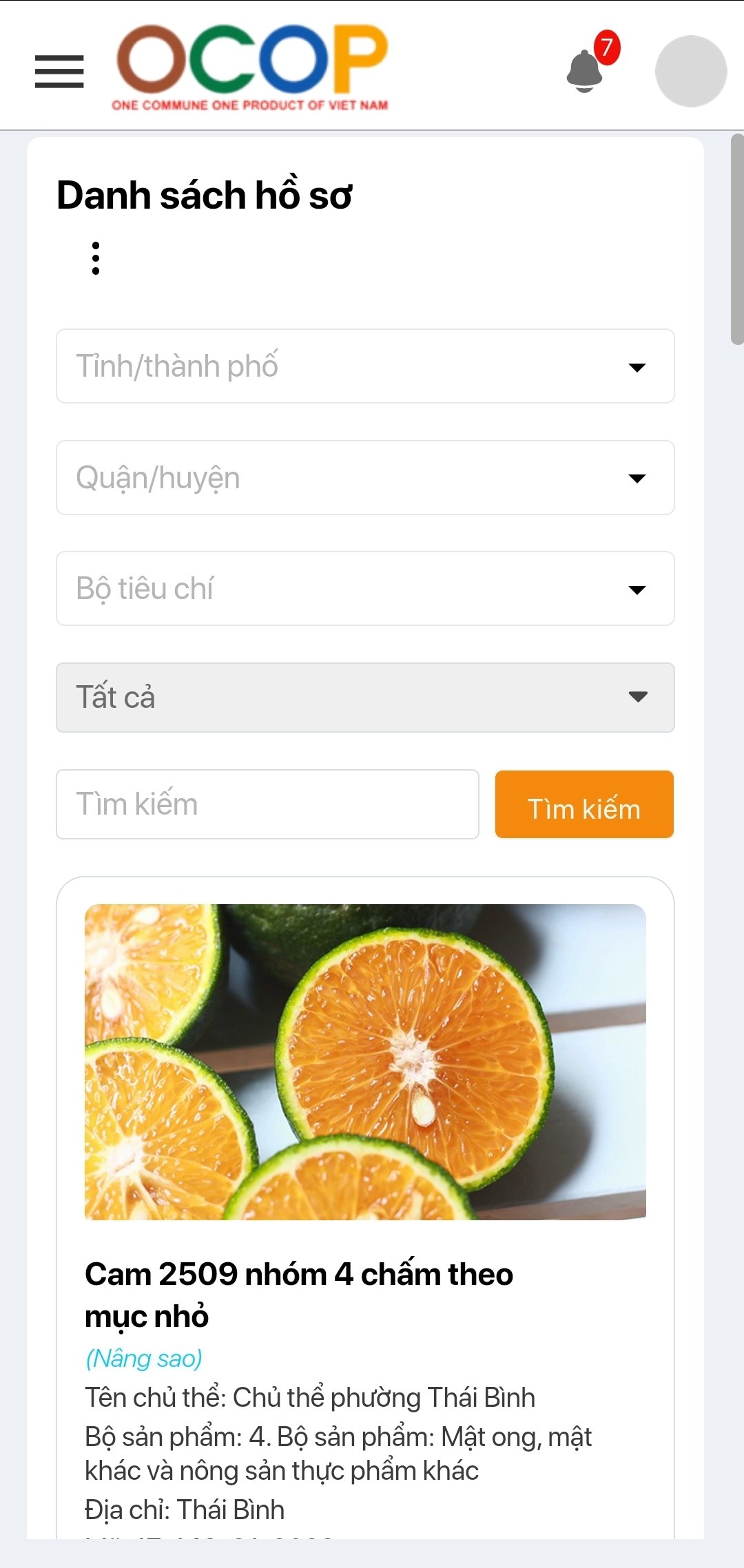Expand the Tỉnh/thành phố dropdown
Image resolution: width=744 pixels, height=1568 pixels.
[x=365, y=366]
